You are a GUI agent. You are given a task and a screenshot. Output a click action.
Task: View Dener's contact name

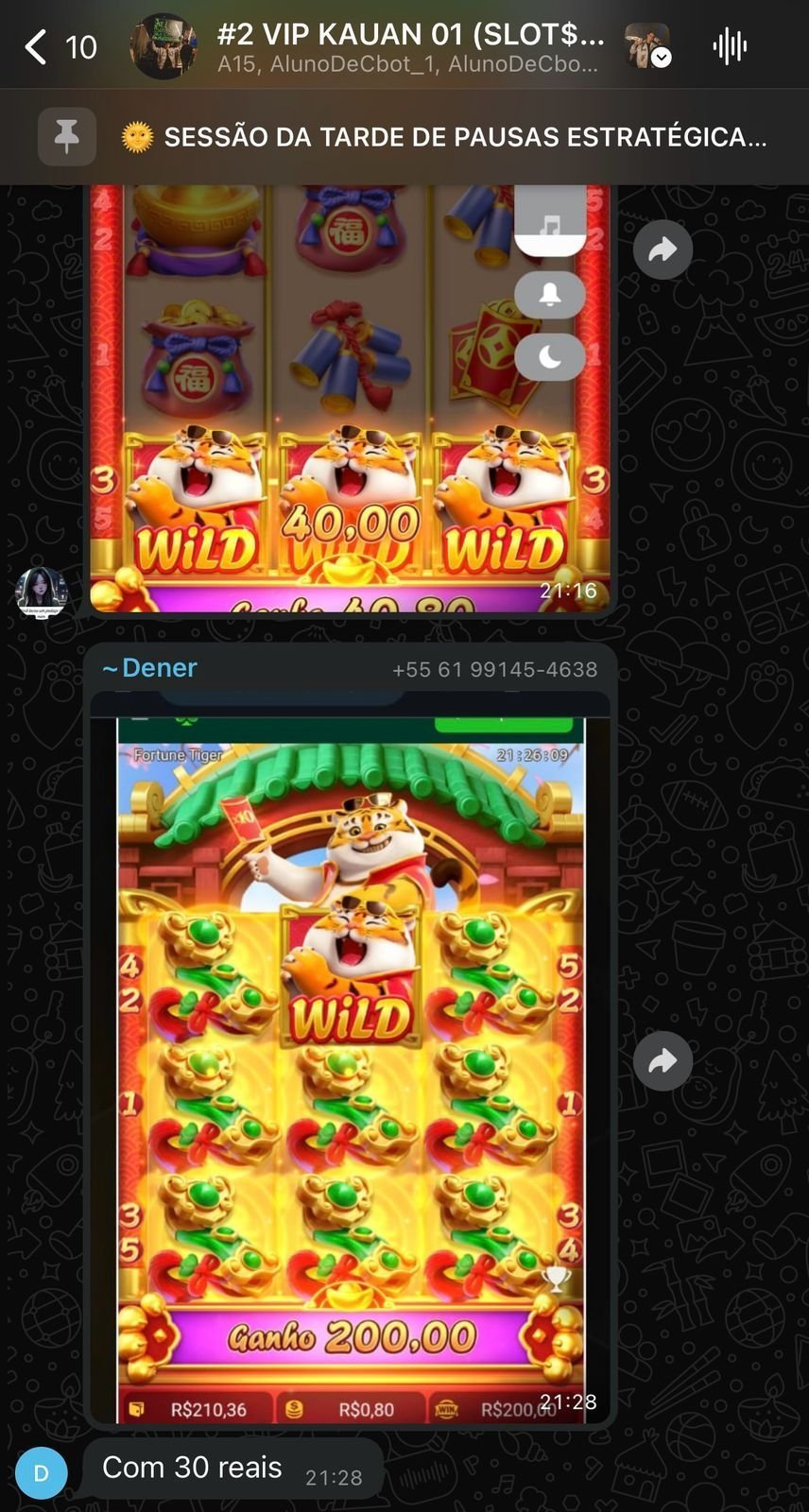click(x=150, y=668)
